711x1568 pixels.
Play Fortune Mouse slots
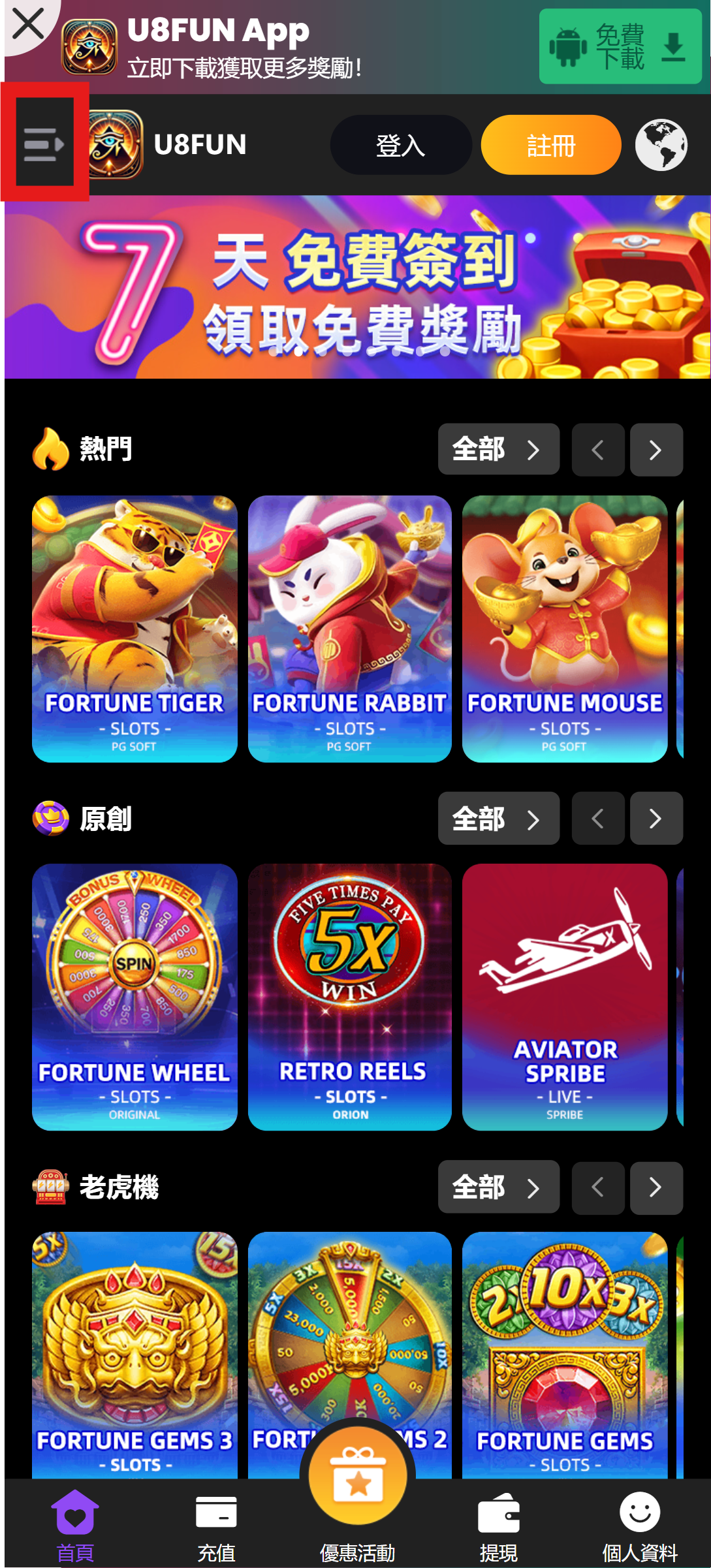564,628
